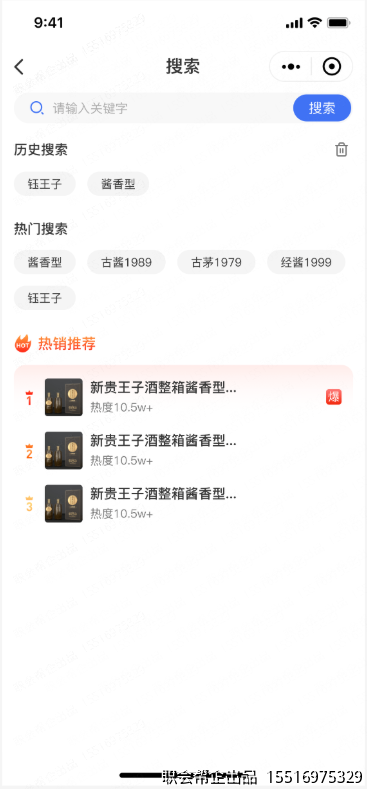The height and width of the screenshot is (789, 367).
Task: Focus the keyword search field
Action: click(x=154, y=108)
